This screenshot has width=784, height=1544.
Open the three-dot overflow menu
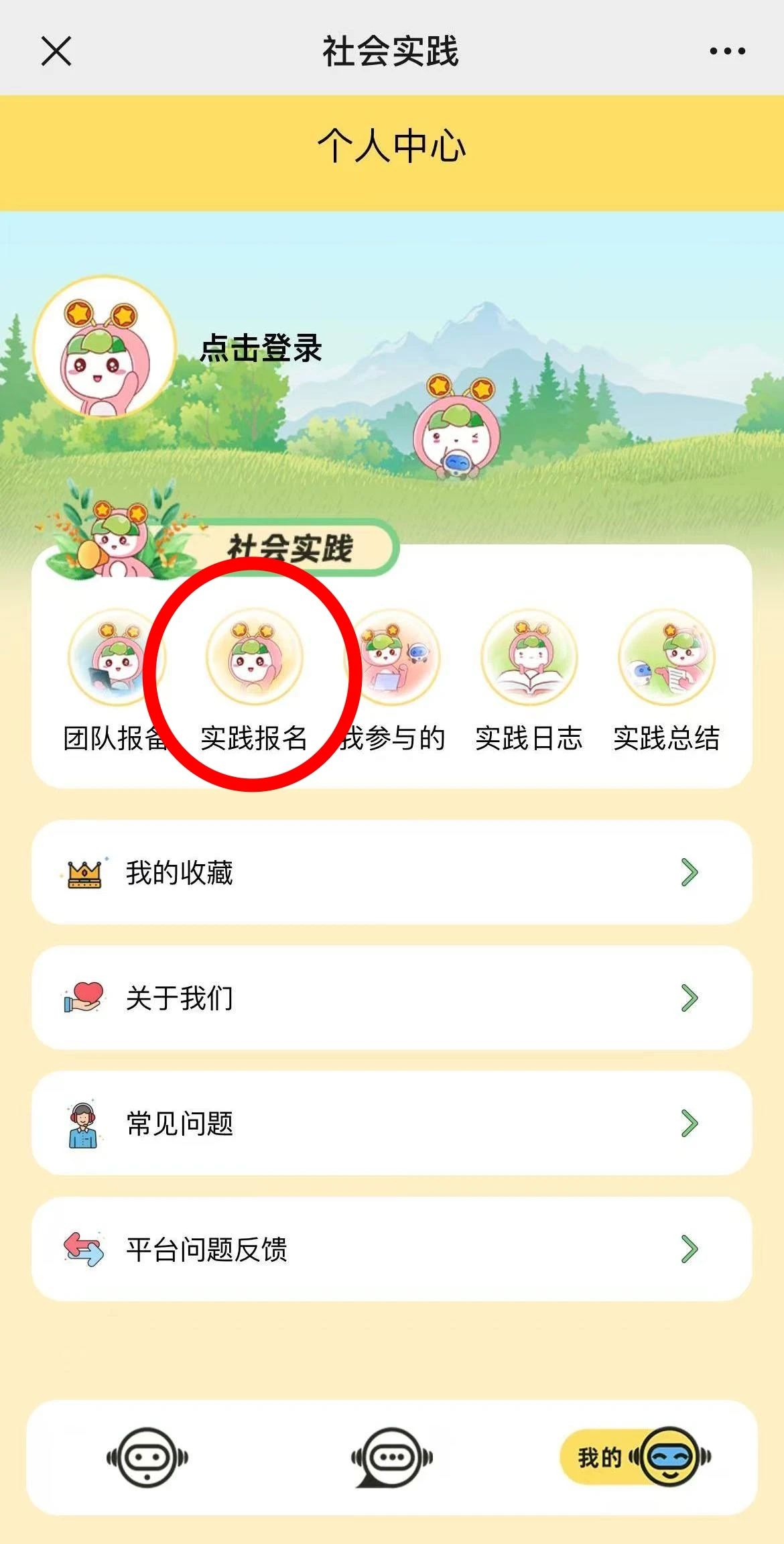(x=727, y=51)
